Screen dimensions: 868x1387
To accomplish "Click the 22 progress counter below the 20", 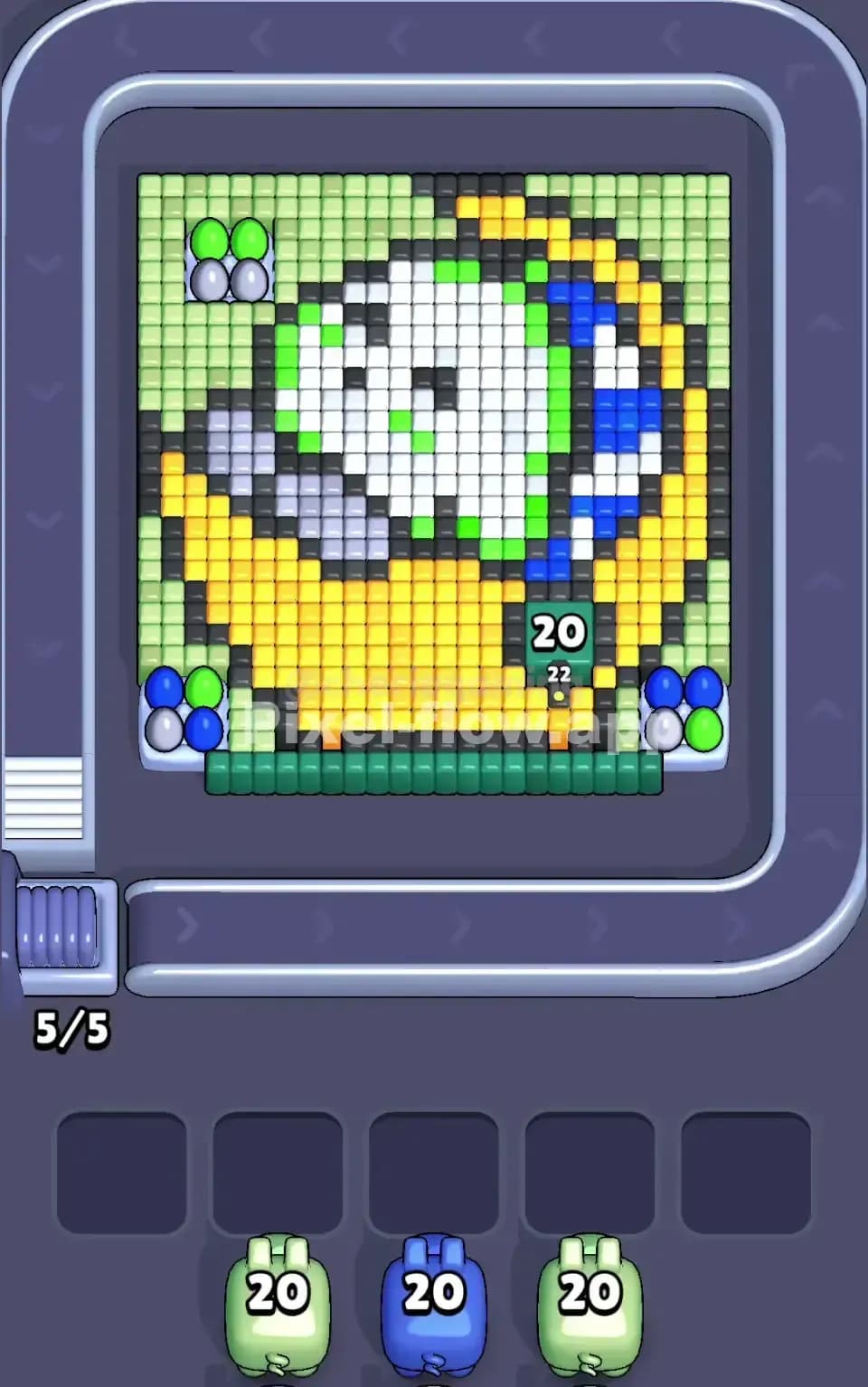I will (x=558, y=672).
